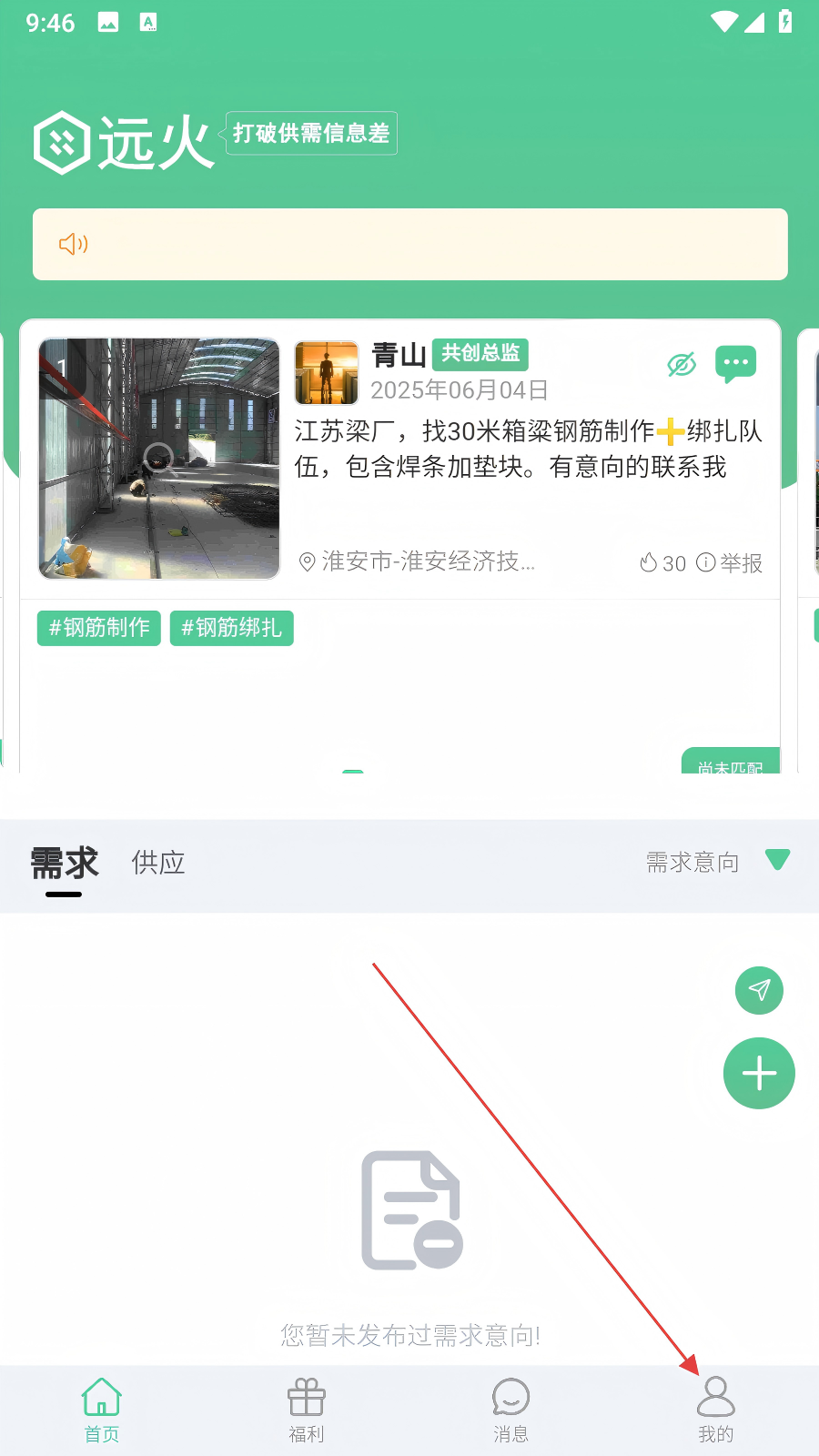
Task: Open the 福利 tab
Action: [x=307, y=1410]
